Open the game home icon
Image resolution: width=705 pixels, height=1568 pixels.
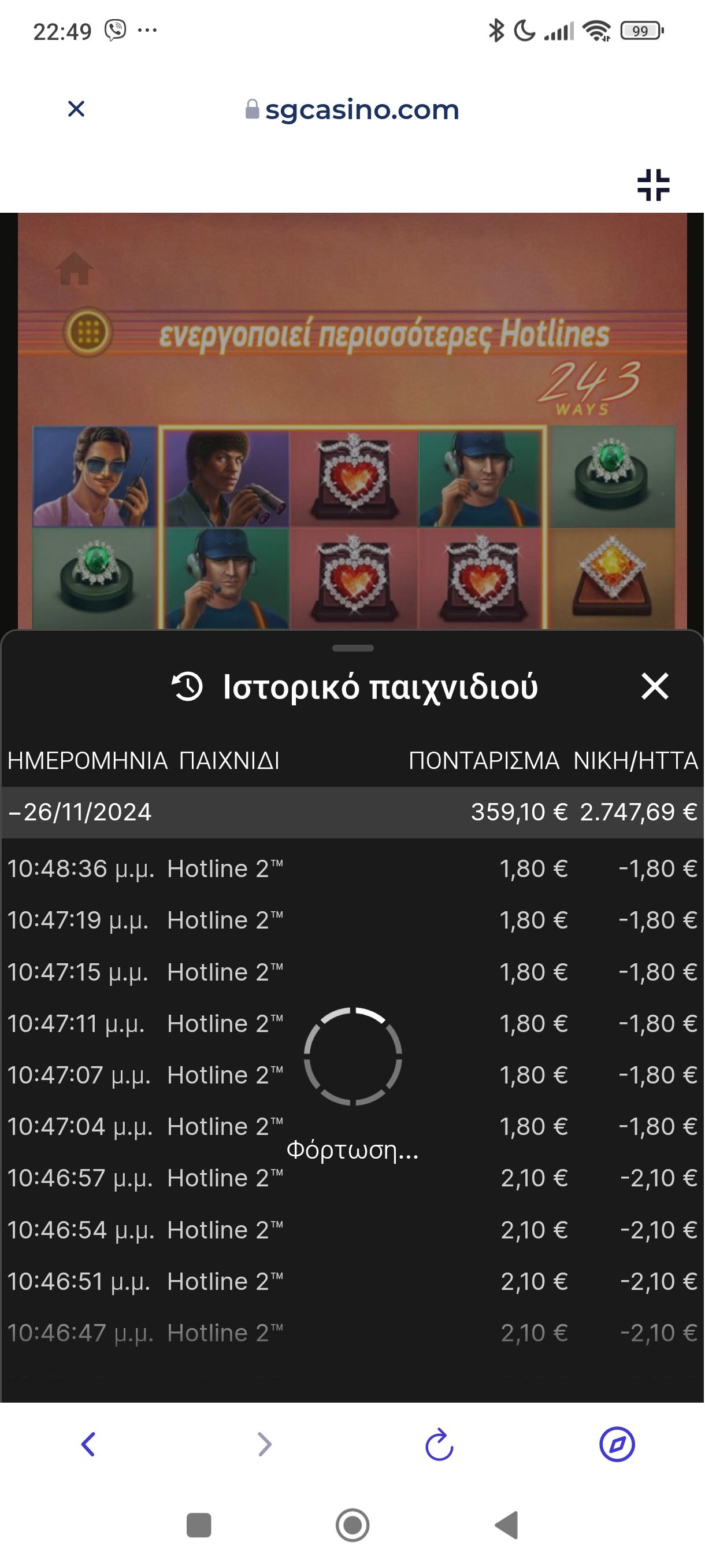75,268
